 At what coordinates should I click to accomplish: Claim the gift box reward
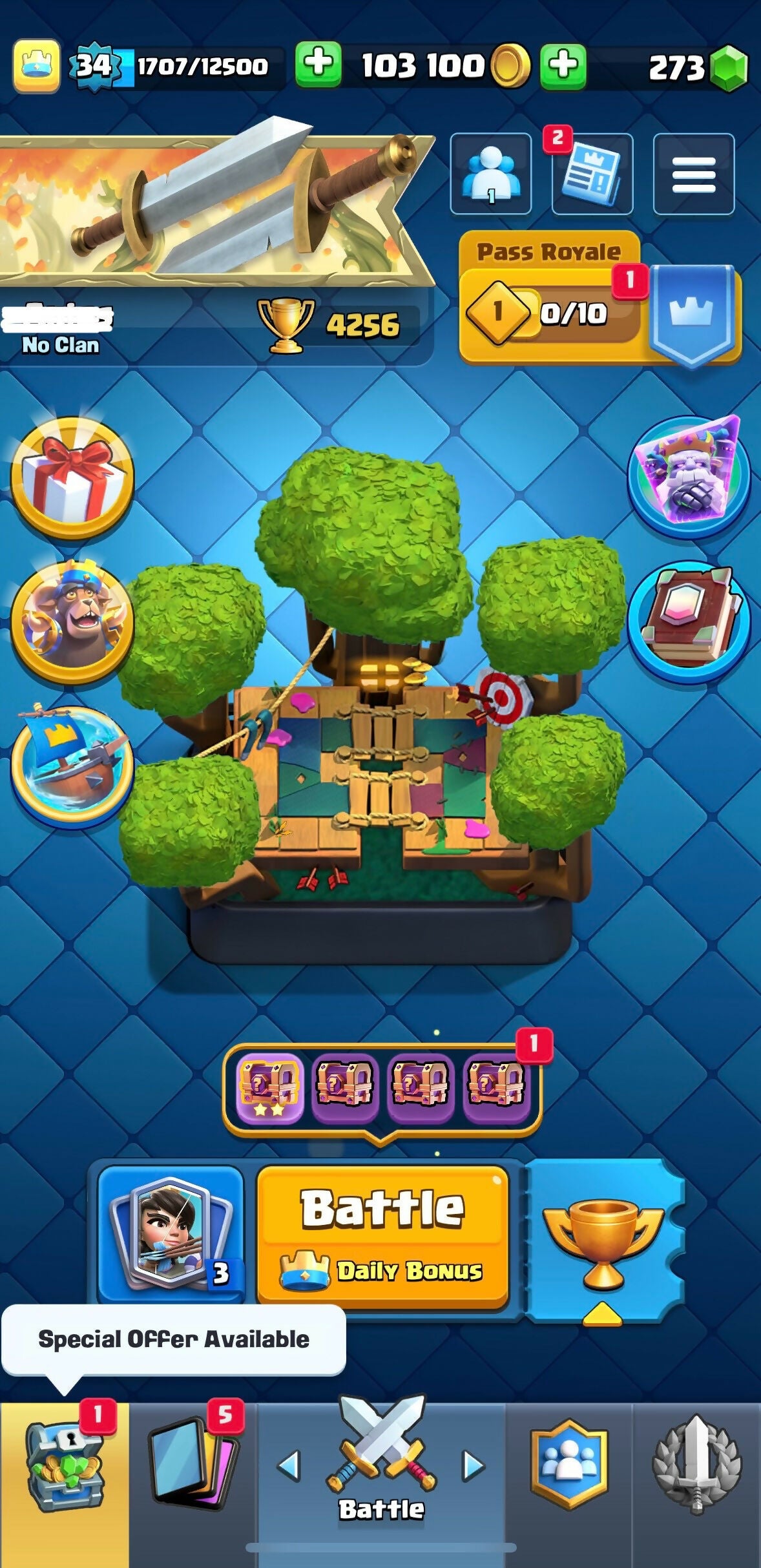pos(72,478)
